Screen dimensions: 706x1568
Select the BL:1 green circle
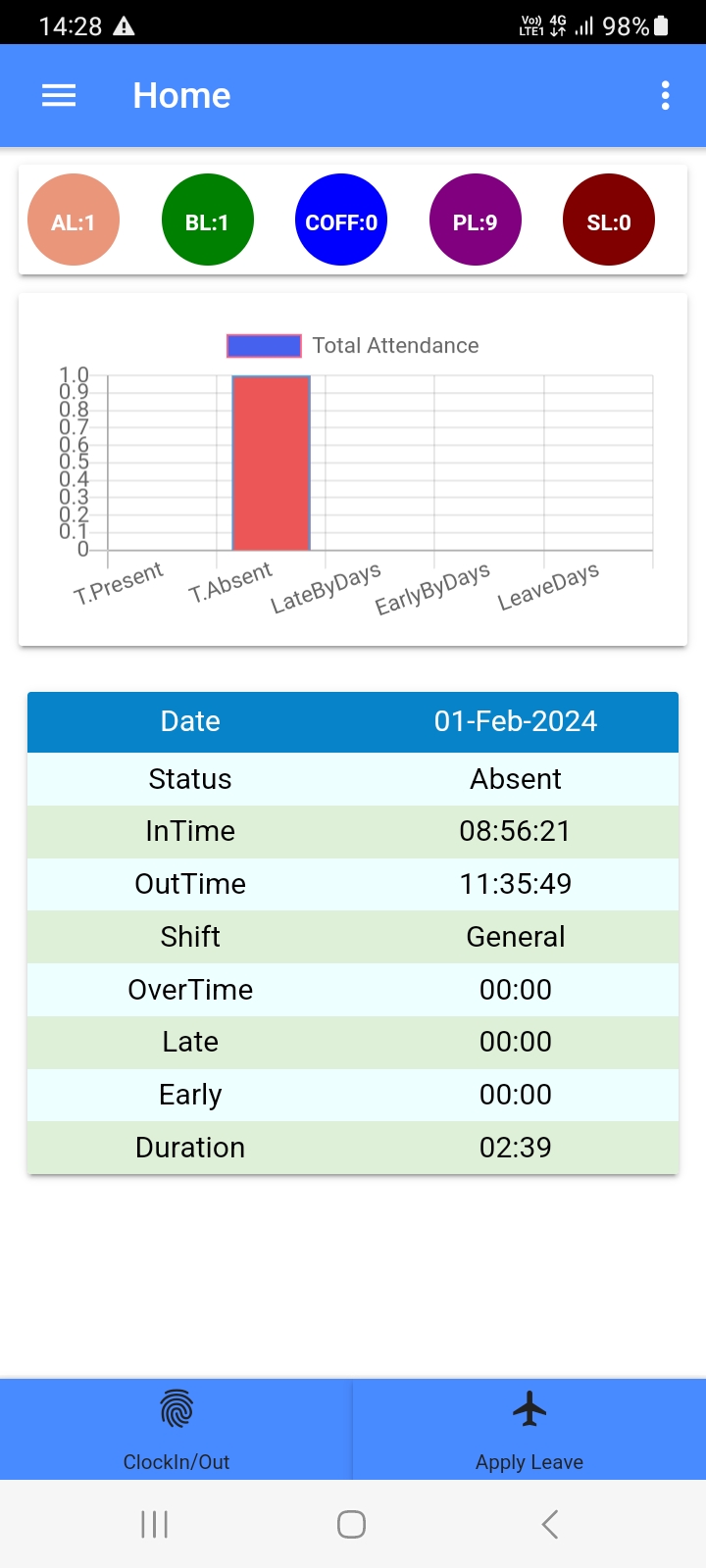coord(207,220)
